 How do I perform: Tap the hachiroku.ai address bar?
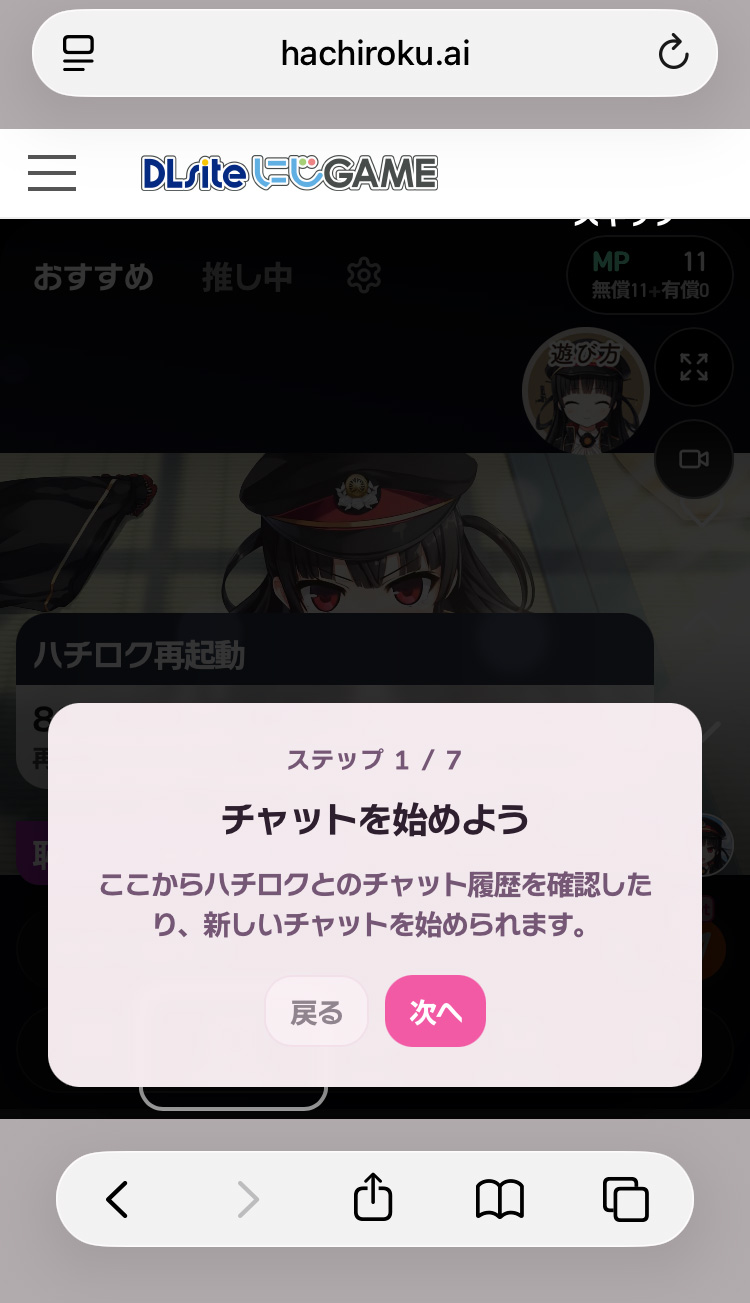[x=375, y=53]
